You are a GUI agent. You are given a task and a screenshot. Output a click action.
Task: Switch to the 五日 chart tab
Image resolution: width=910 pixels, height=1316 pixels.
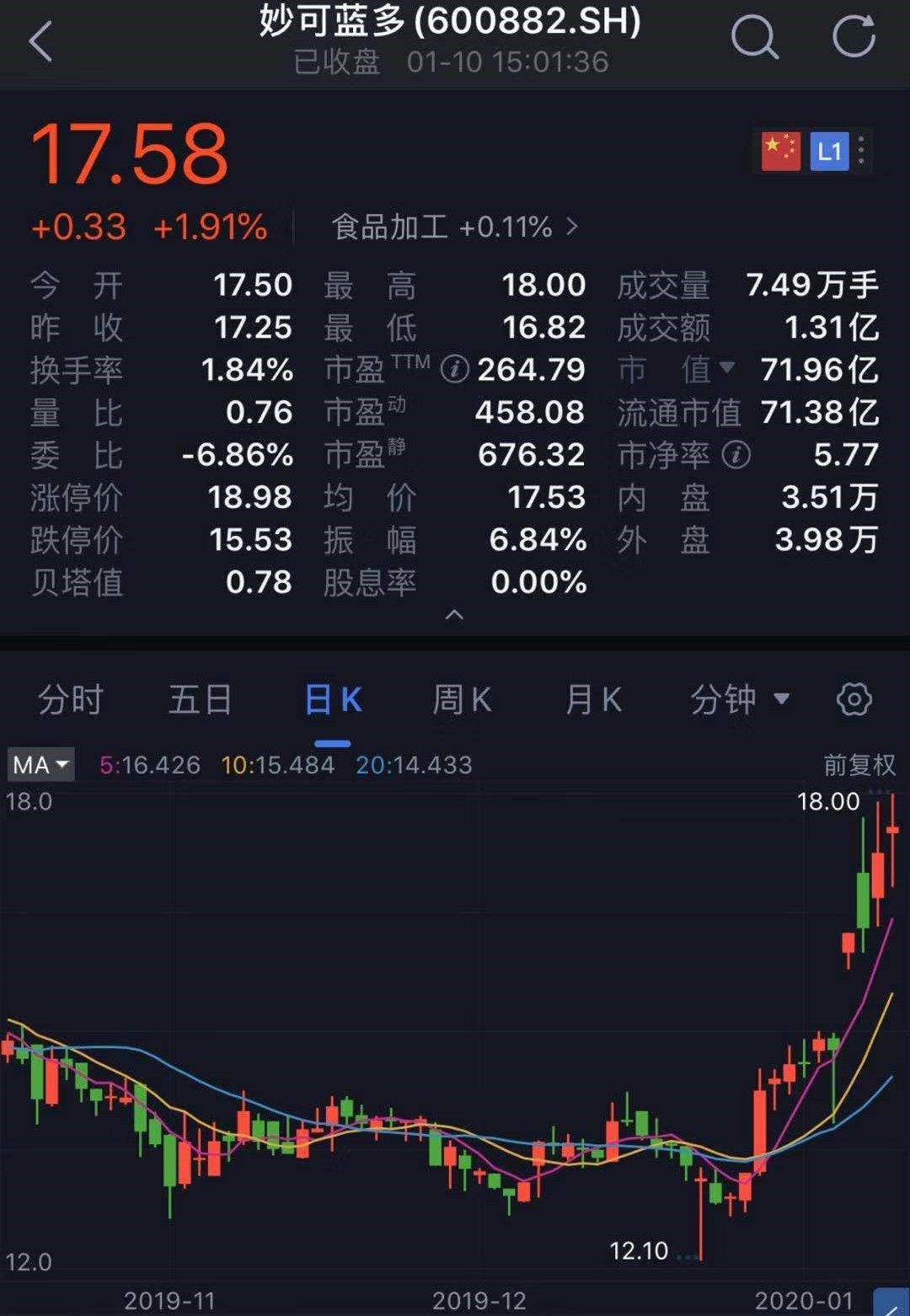[x=201, y=700]
